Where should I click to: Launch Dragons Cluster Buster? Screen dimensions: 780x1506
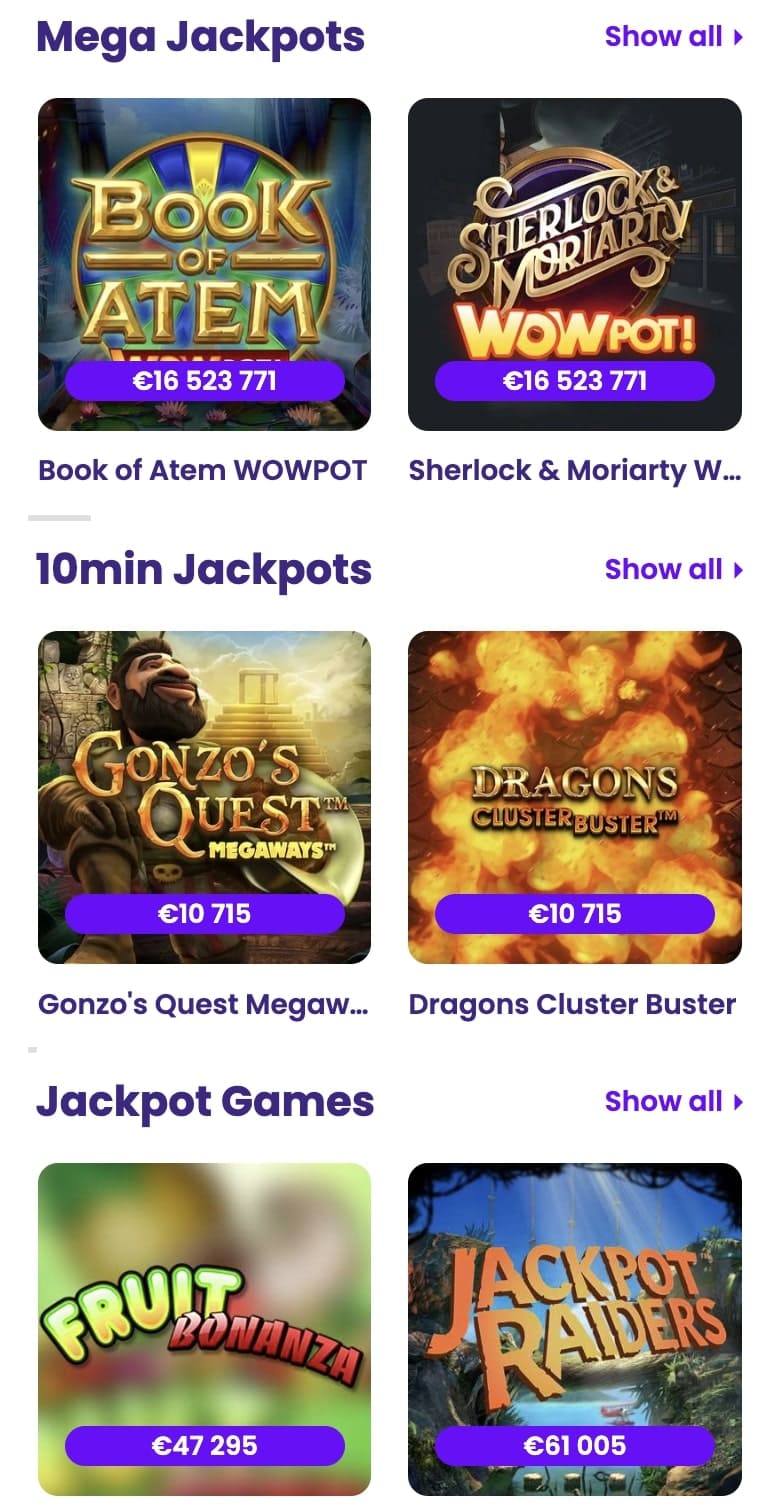tap(574, 796)
